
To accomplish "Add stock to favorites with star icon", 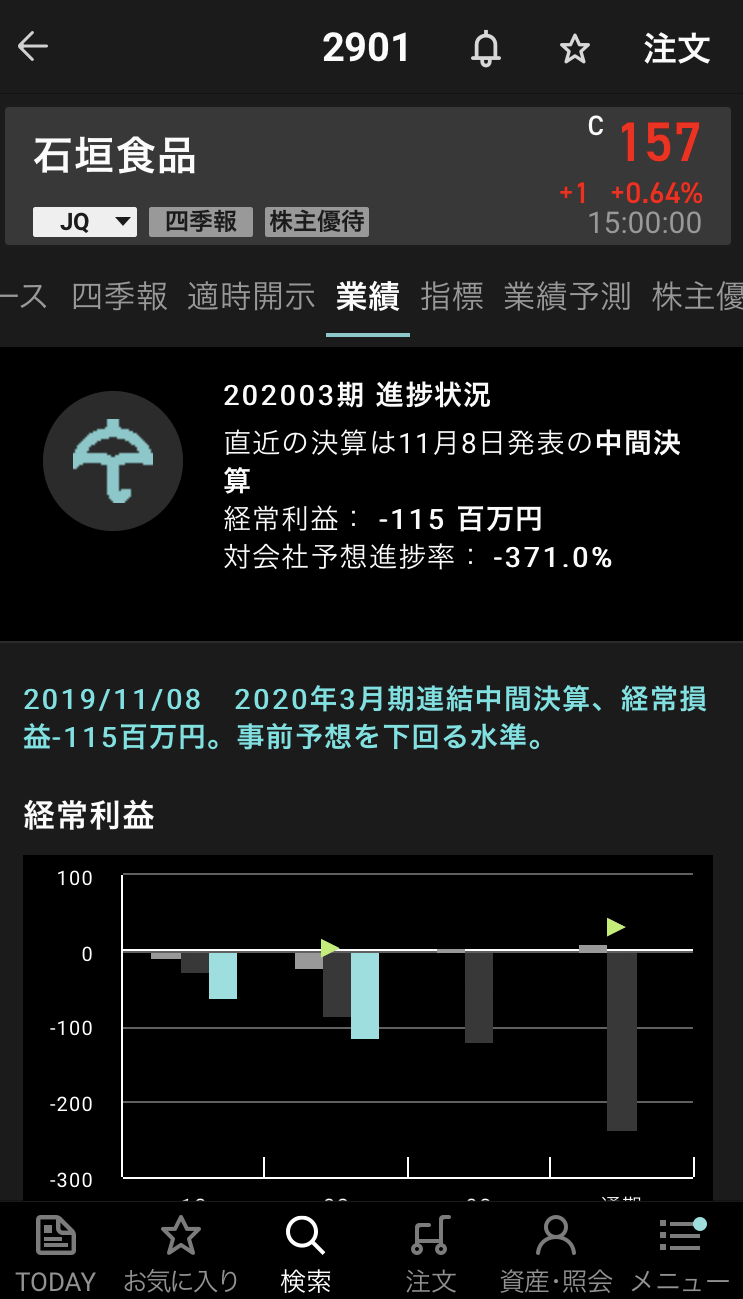I will click(574, 48).
